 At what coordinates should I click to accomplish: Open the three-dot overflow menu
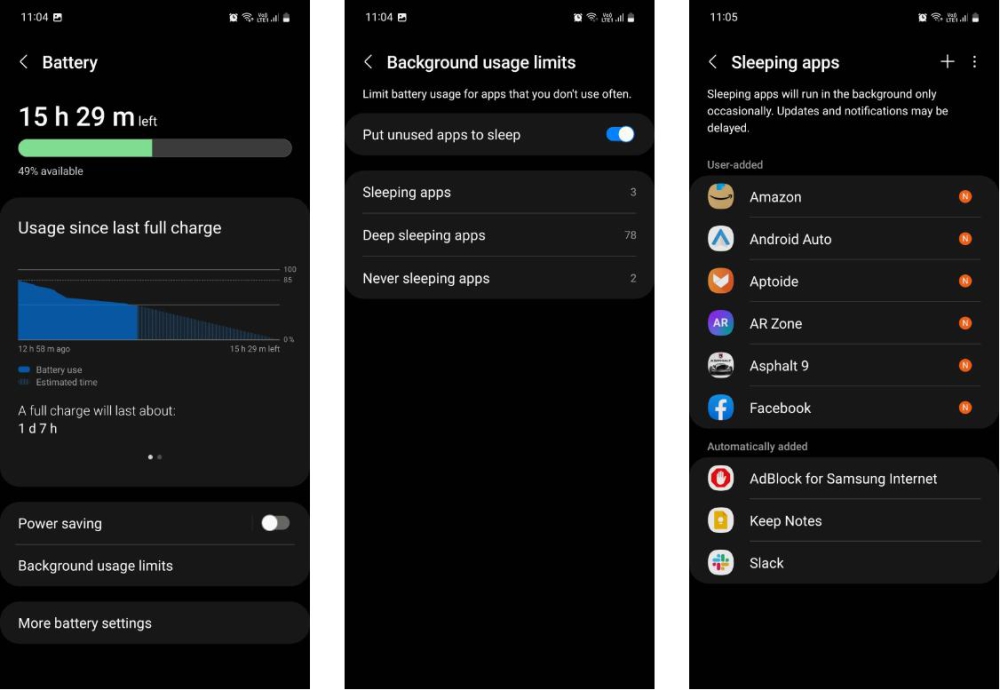(x=975, y=62)
